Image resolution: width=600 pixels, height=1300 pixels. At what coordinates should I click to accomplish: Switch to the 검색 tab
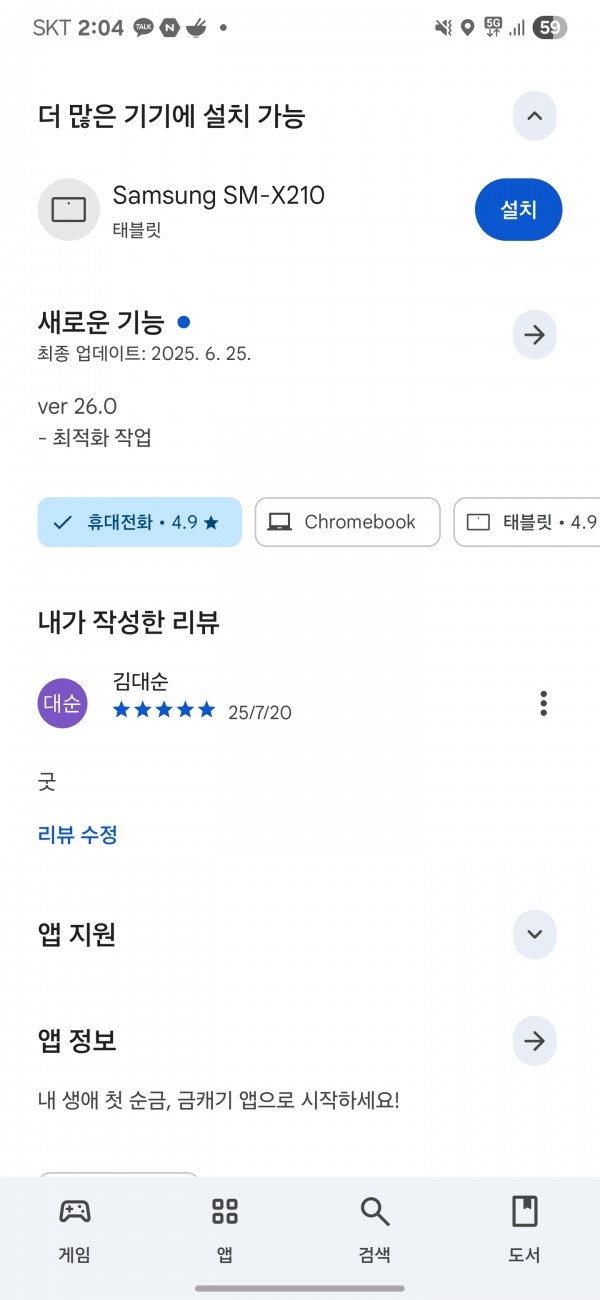[x=375, y=1230]
